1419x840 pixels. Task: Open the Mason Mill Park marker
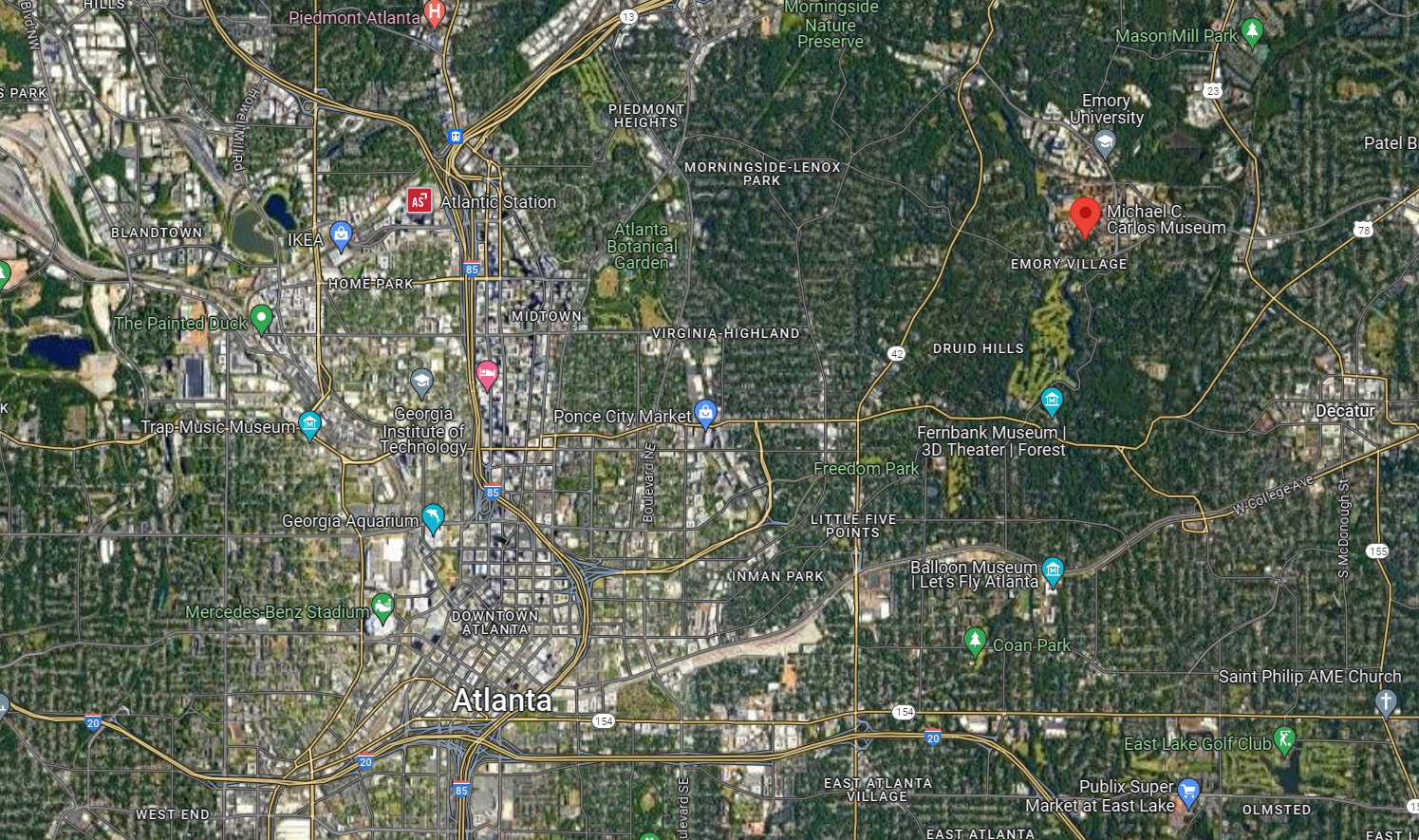pos(1252,31)
